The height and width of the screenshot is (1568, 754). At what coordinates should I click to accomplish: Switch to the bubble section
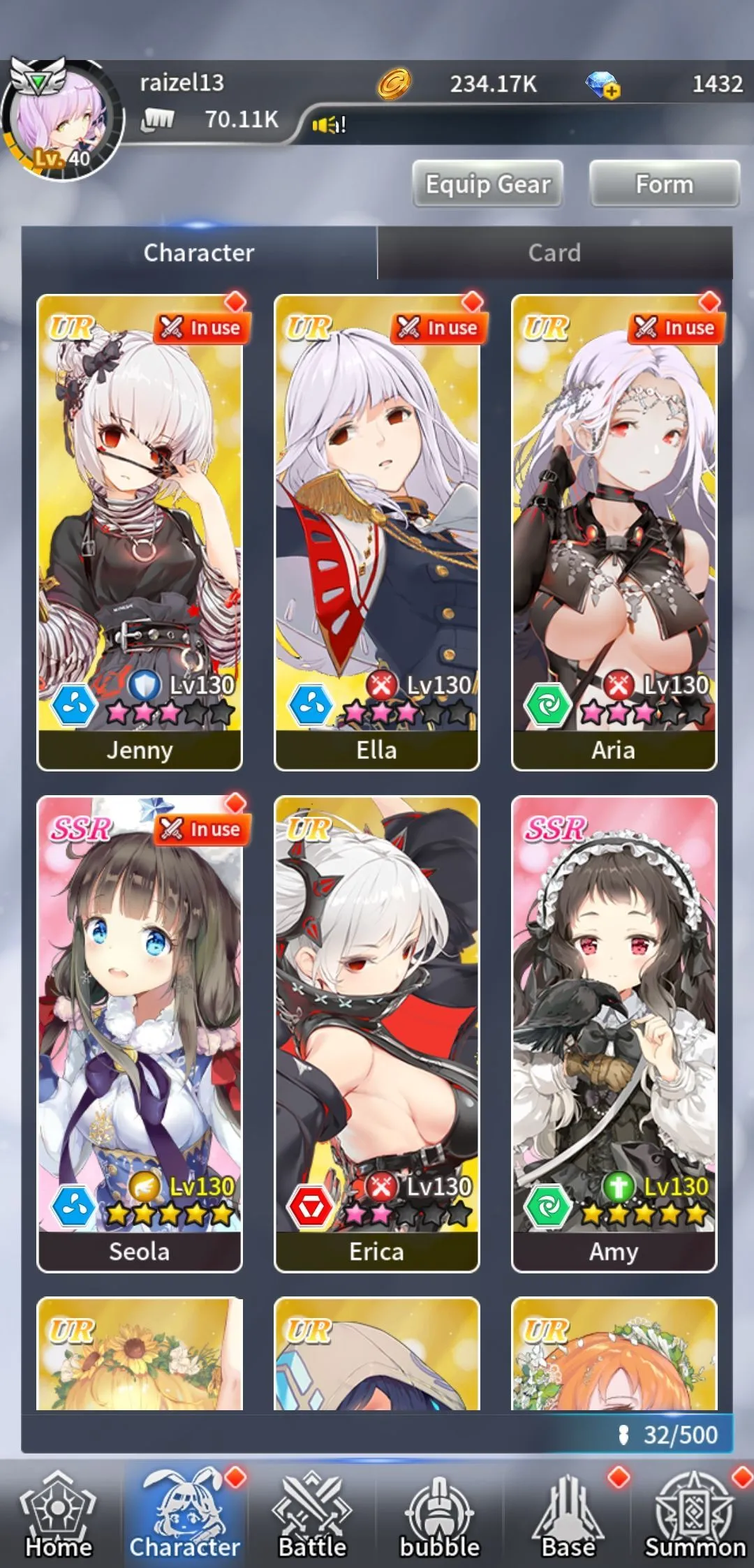pyautogui.click(x=440, y=1515)
